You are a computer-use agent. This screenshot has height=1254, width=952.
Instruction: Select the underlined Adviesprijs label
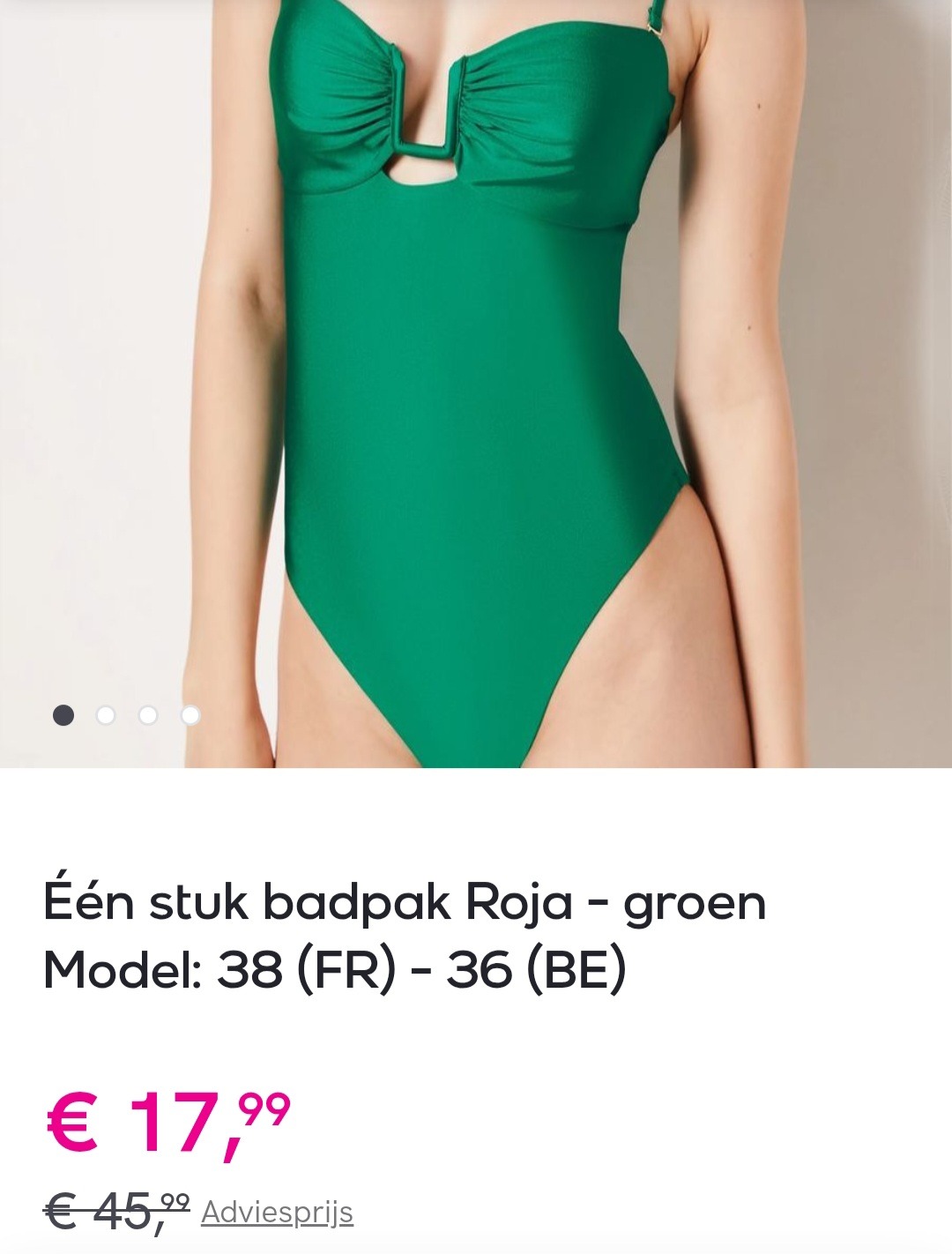click(277, 1211)
